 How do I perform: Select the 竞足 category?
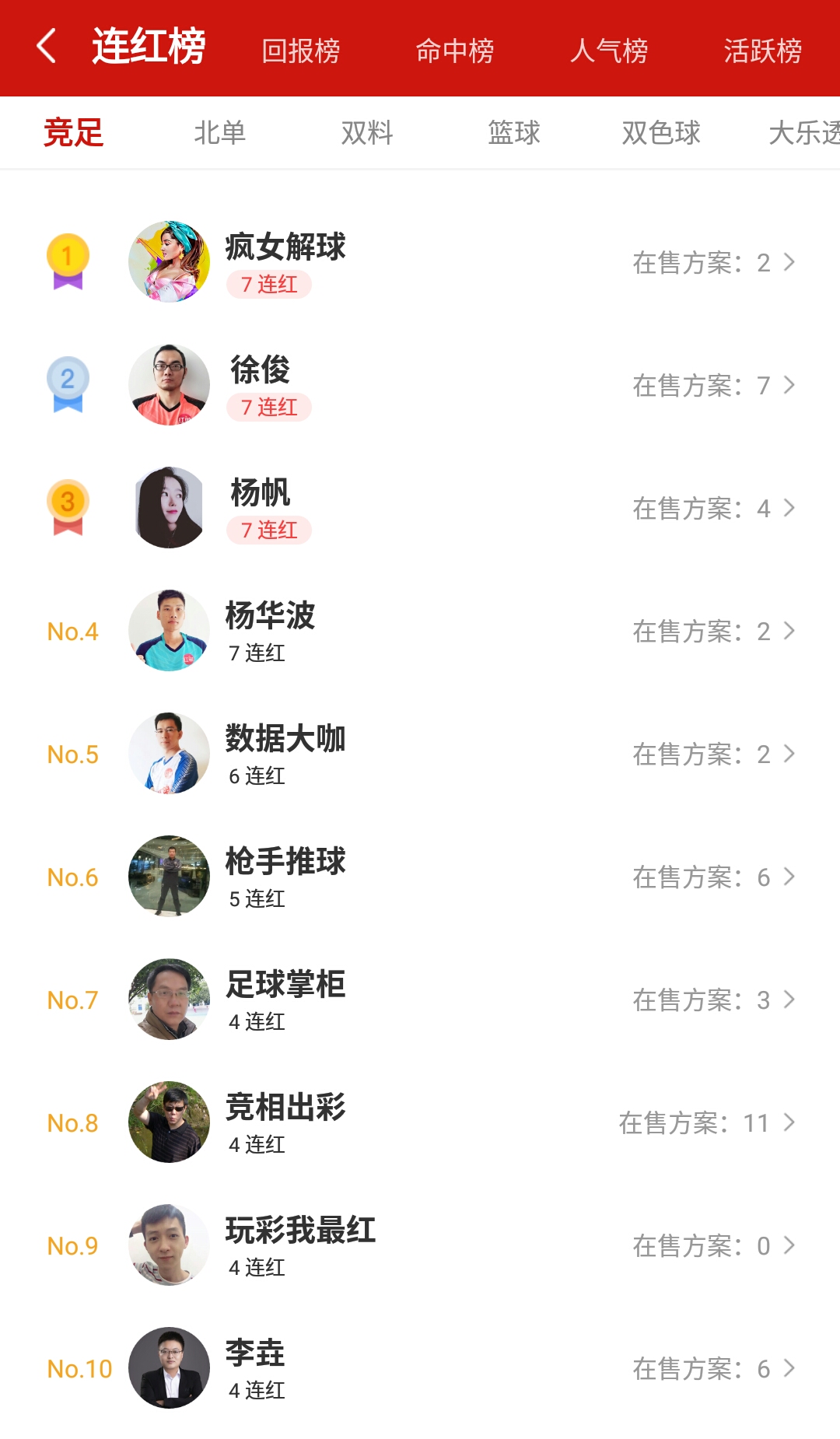(x=73, y=133)
